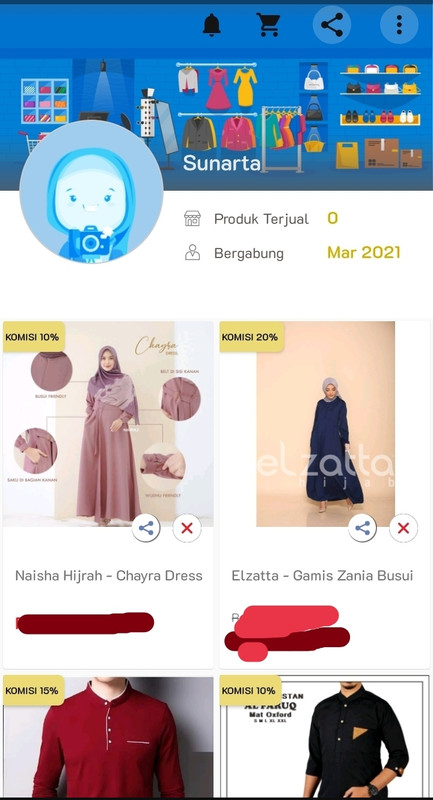
Task: Share the Elzatta Gamis Zania product
Action: (363, 528)
